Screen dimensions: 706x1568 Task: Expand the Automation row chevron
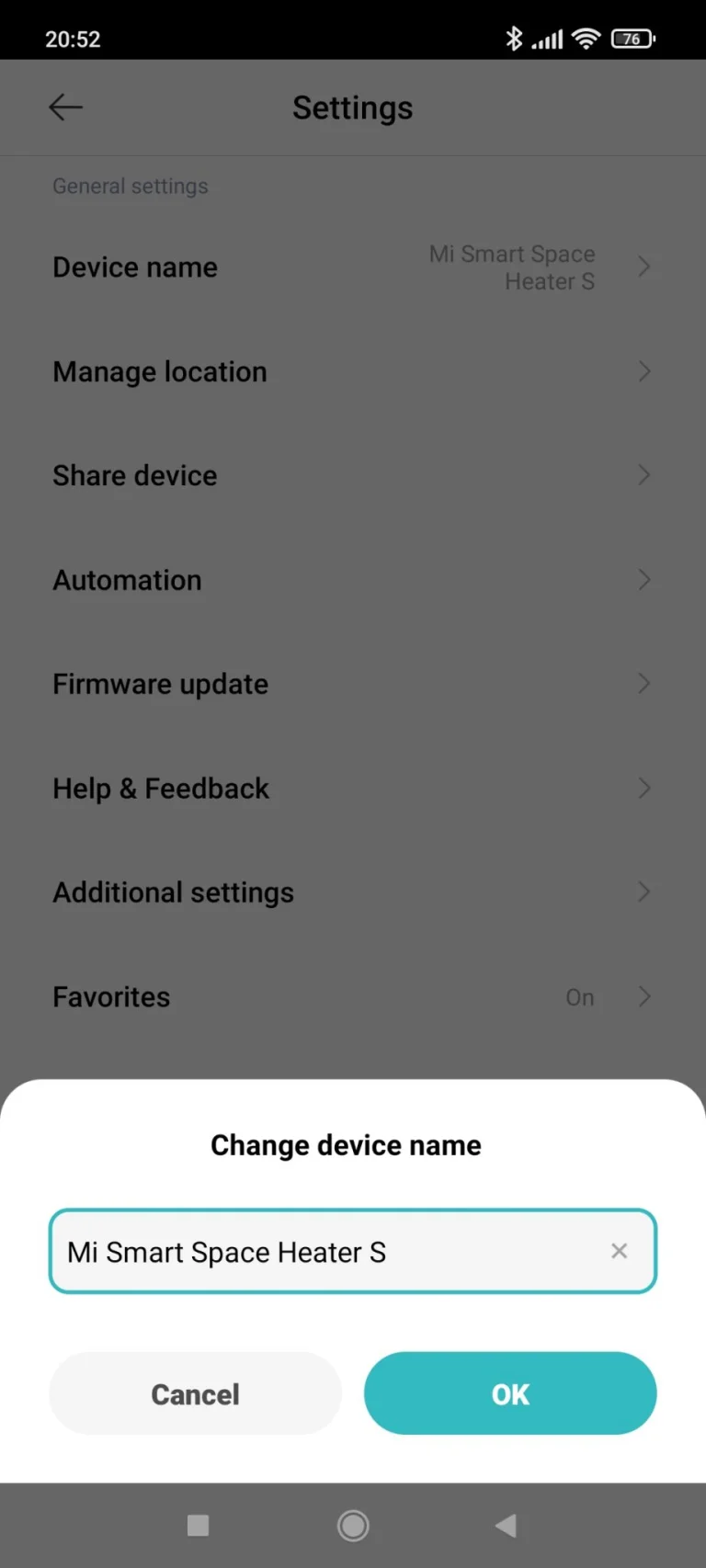[x=643, y=580]
